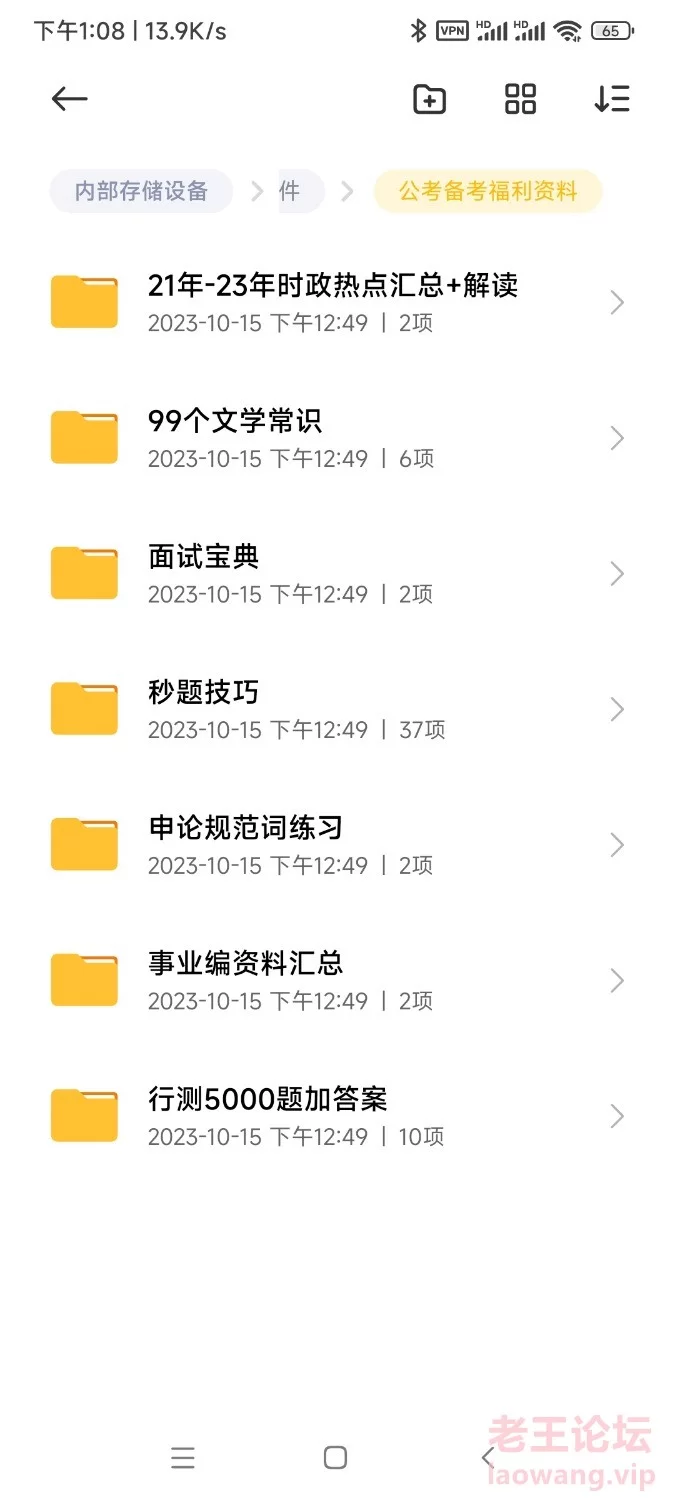Open the sort order options
This screenshot has width=675, height=1500.
click(611, 99)
